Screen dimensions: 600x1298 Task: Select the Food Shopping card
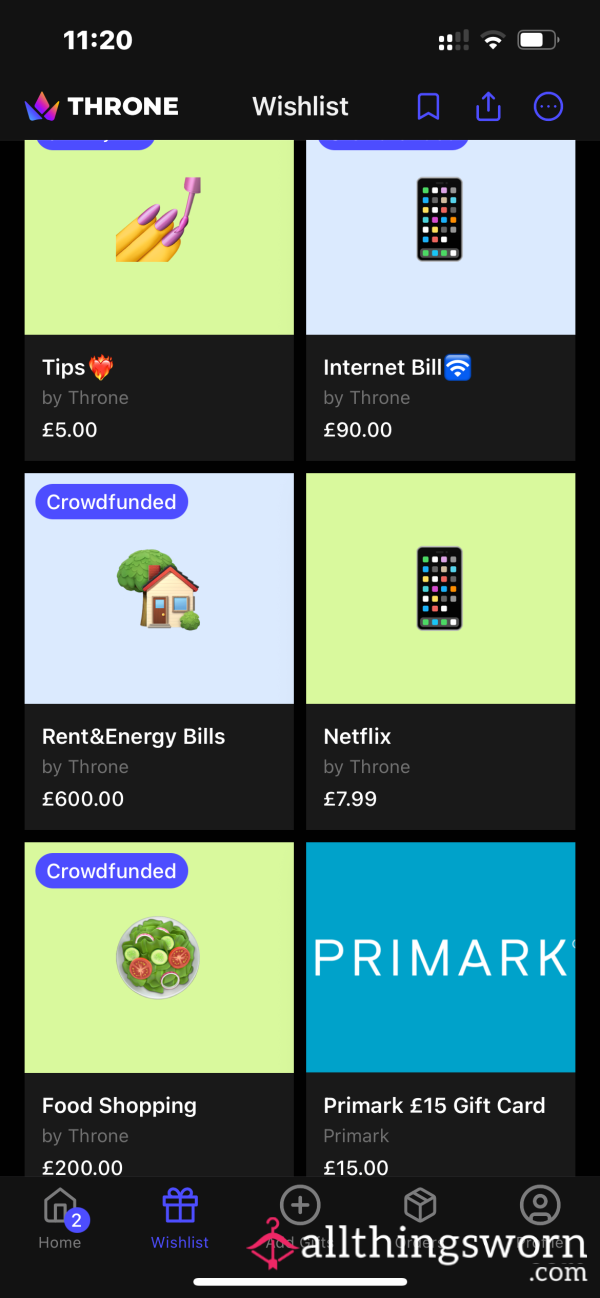tap(159, 1009)
